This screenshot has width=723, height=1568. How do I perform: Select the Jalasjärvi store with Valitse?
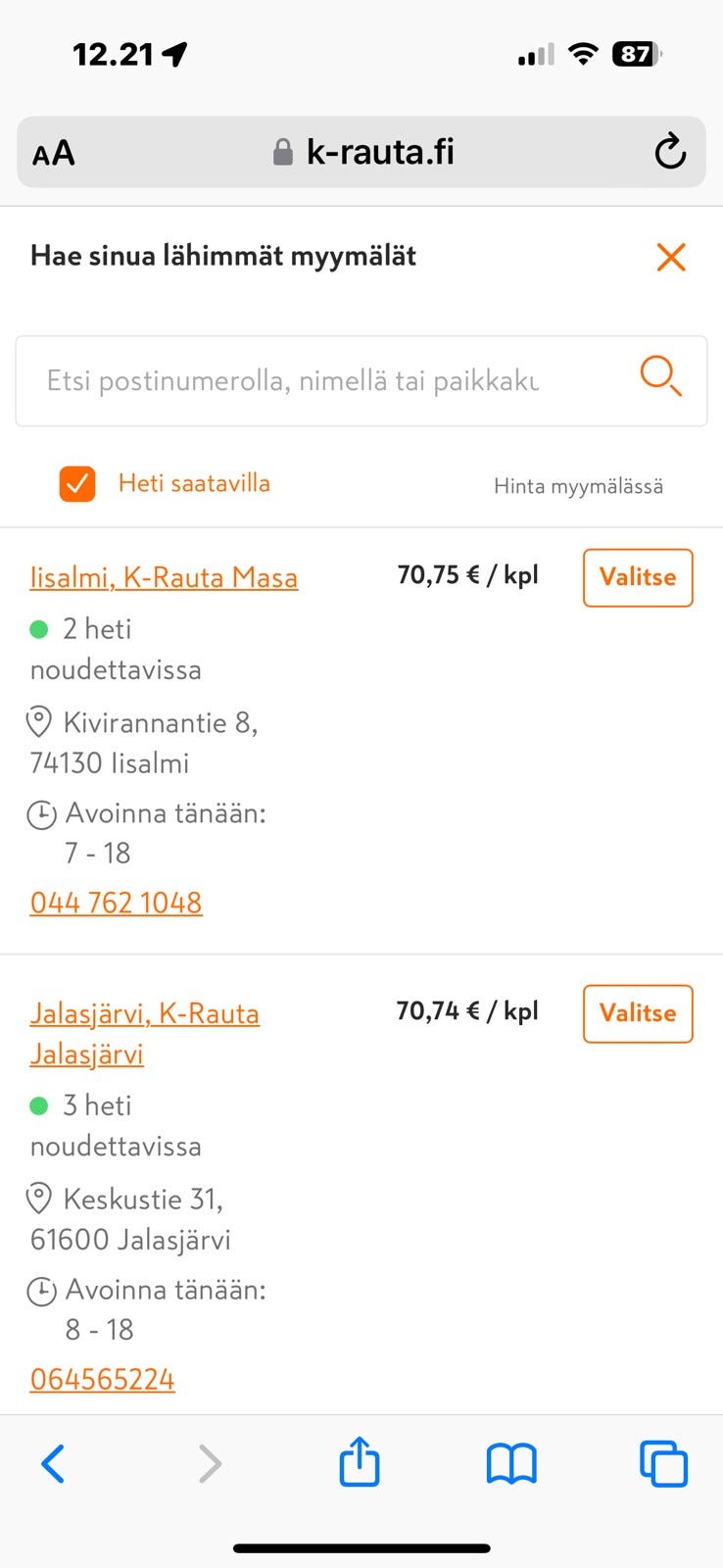638,1013
